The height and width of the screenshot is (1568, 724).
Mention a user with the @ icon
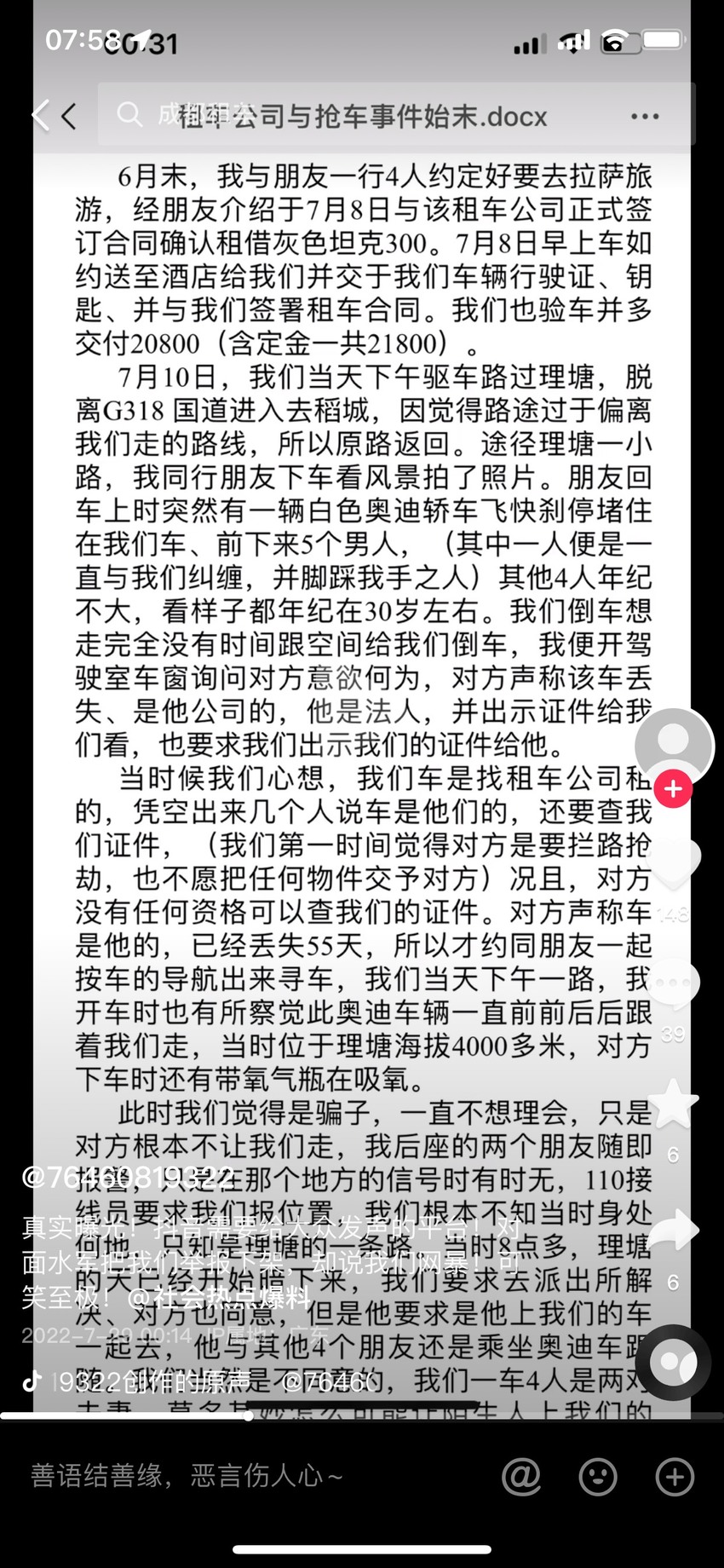(521, 1476)
